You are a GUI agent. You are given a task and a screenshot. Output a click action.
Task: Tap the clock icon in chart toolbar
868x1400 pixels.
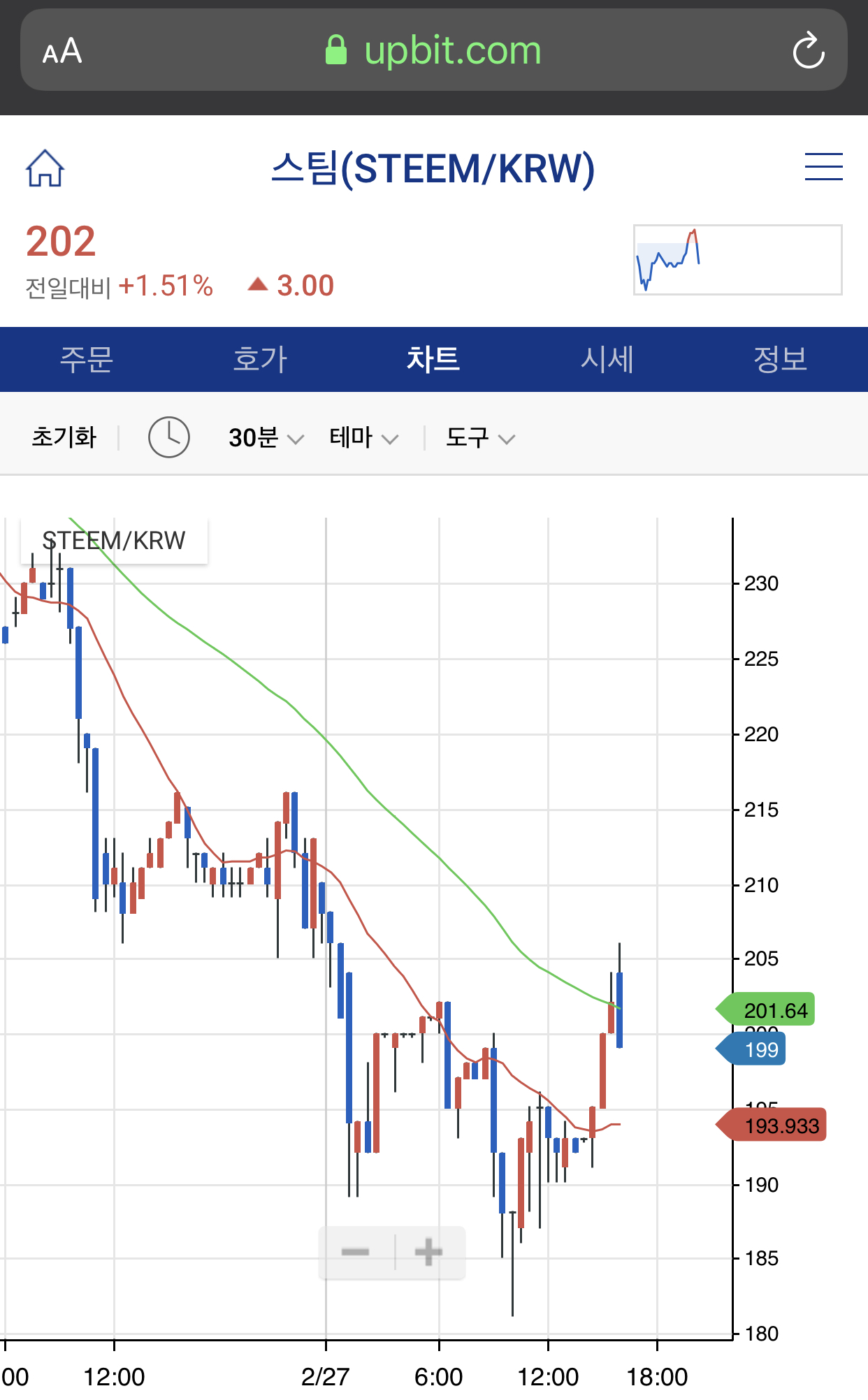(169, 437)
